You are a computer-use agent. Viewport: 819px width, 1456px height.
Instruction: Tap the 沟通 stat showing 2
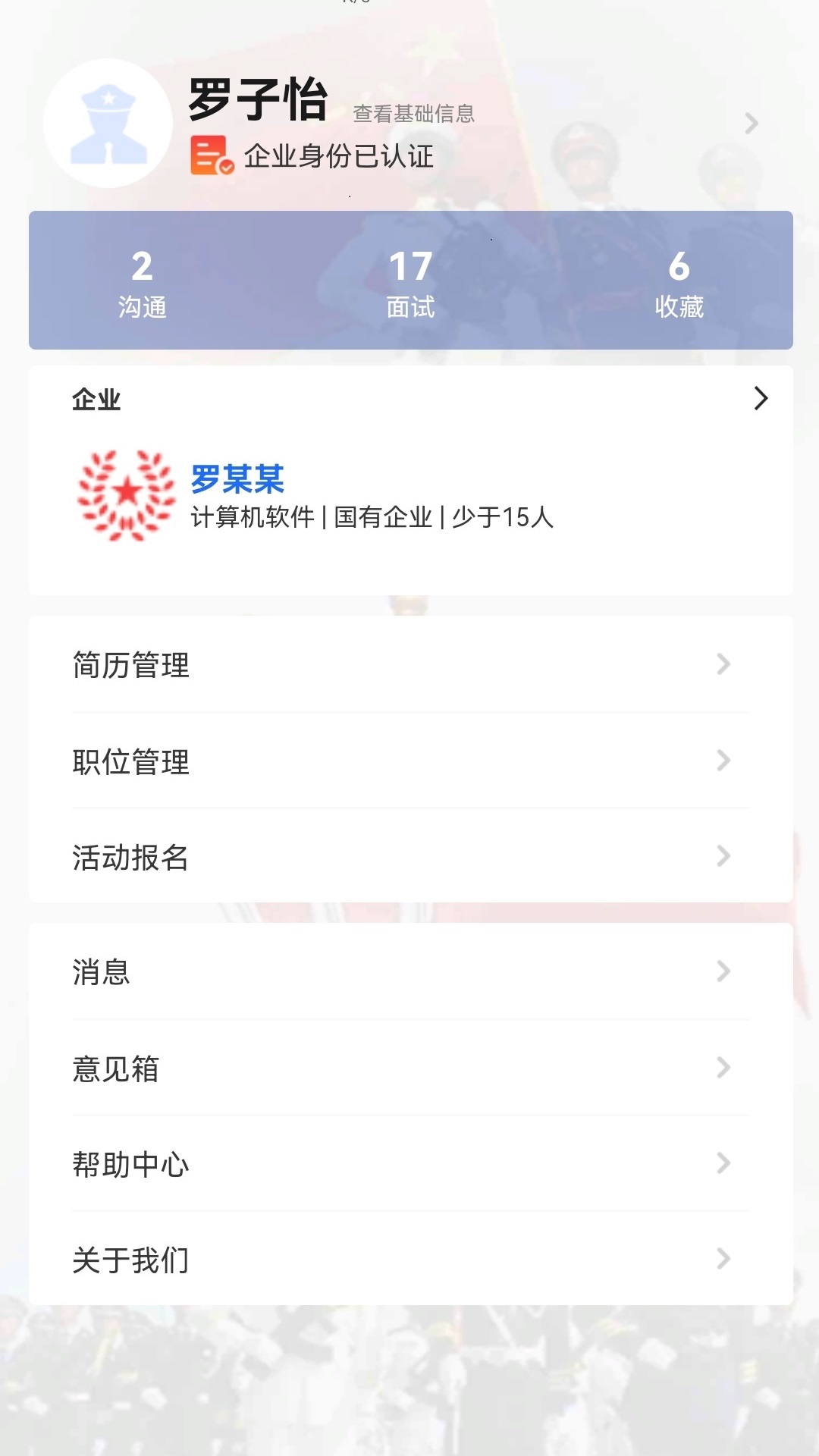(x=145, y=284)
